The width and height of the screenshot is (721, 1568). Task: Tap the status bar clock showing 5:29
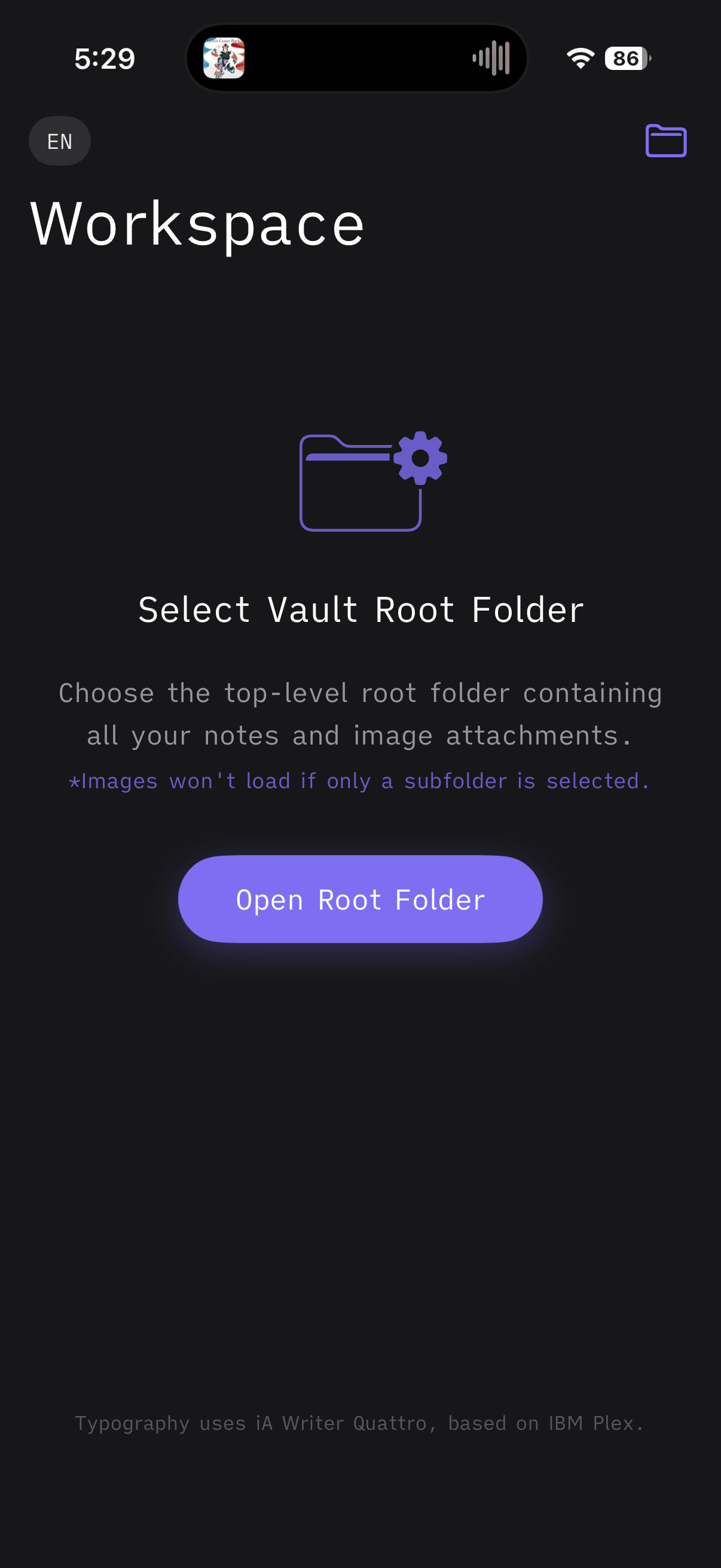point(104,57)
